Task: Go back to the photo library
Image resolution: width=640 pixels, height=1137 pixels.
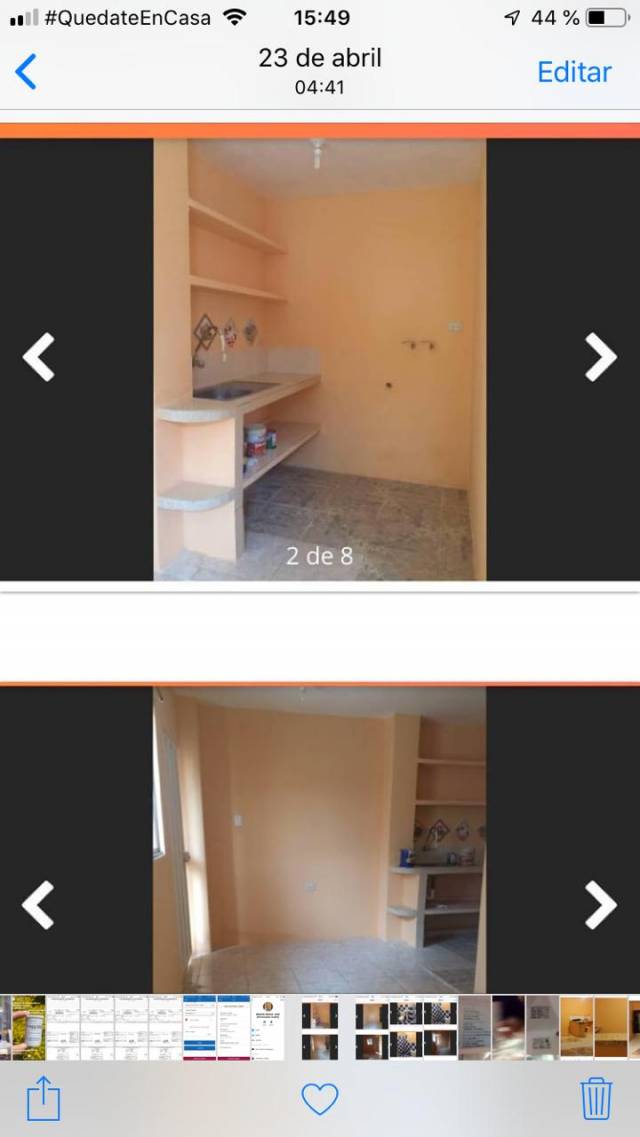Action: point(25,72)
